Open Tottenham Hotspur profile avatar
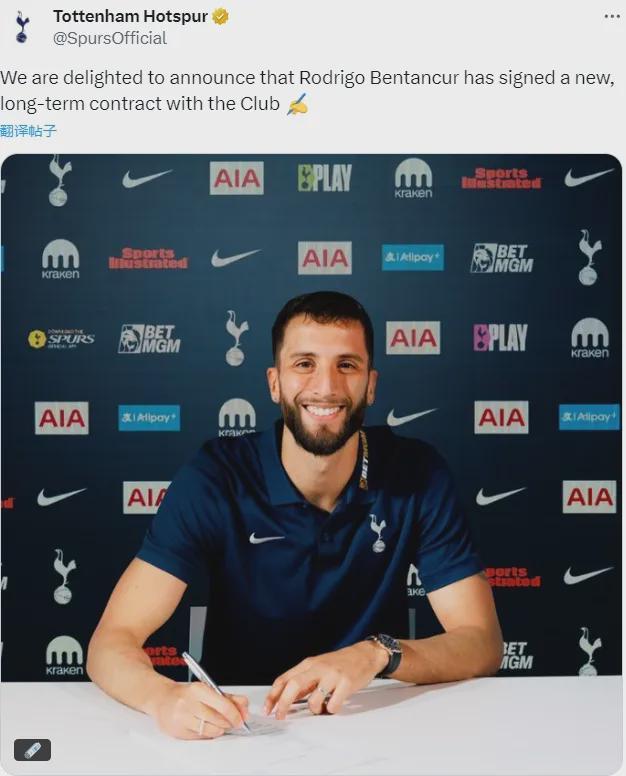The image size is (626, 776). pyautogui.click(x=22, y=27)
